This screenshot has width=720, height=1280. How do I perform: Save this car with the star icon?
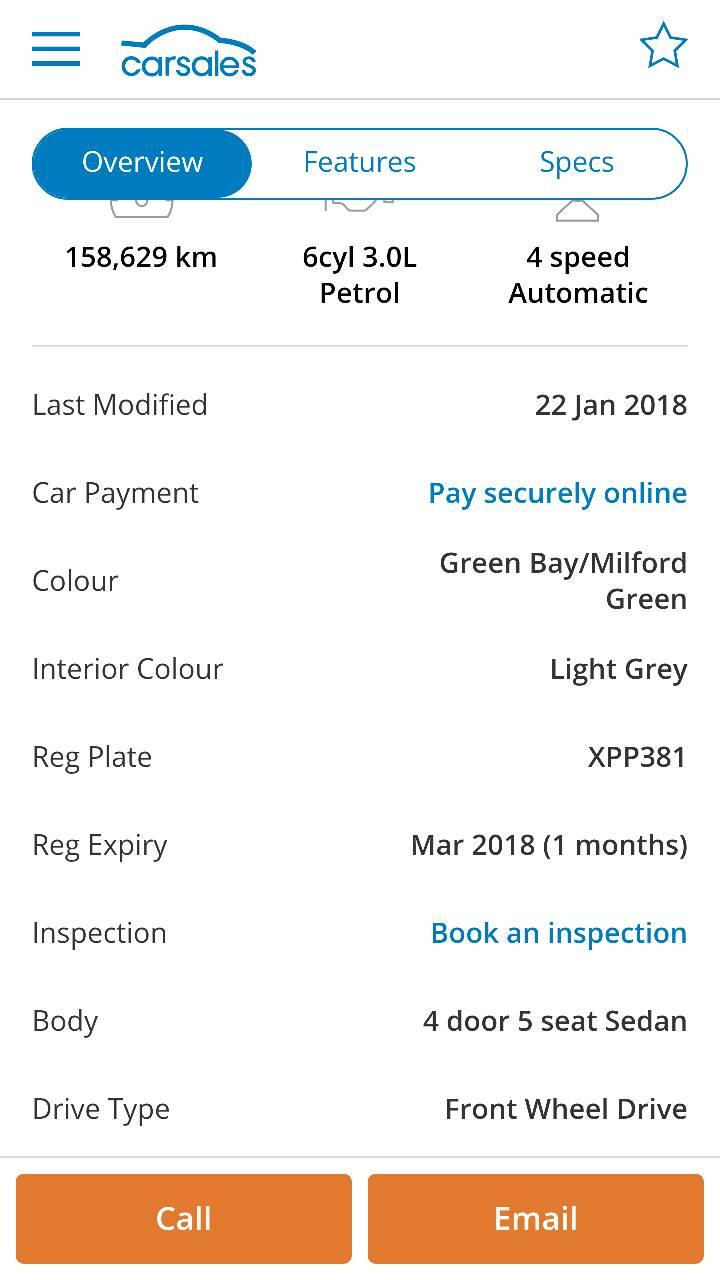(663, 47)
